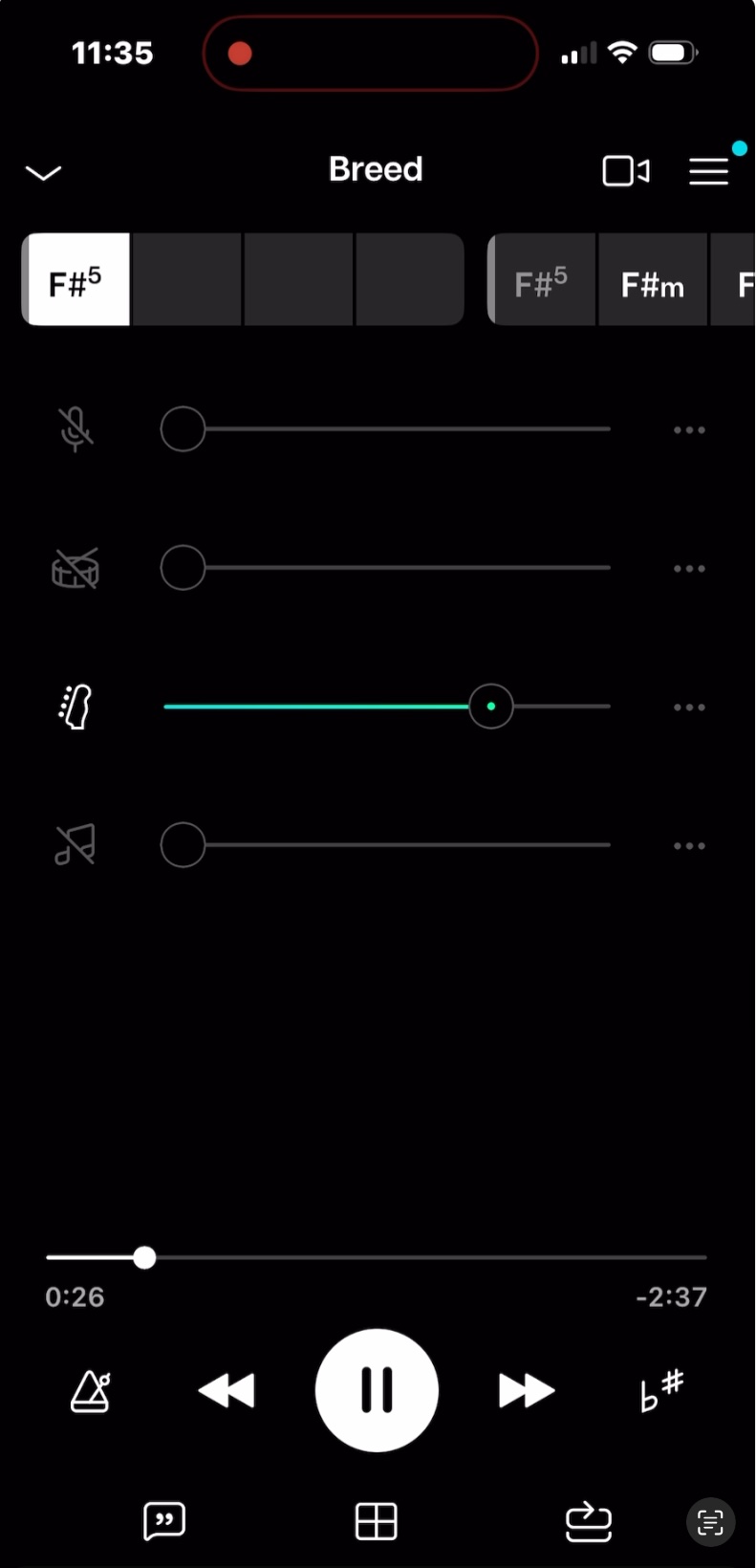Unmute the other instruments track icon
This screenshot has height=1568, width=756.
(x=76, y=845)
